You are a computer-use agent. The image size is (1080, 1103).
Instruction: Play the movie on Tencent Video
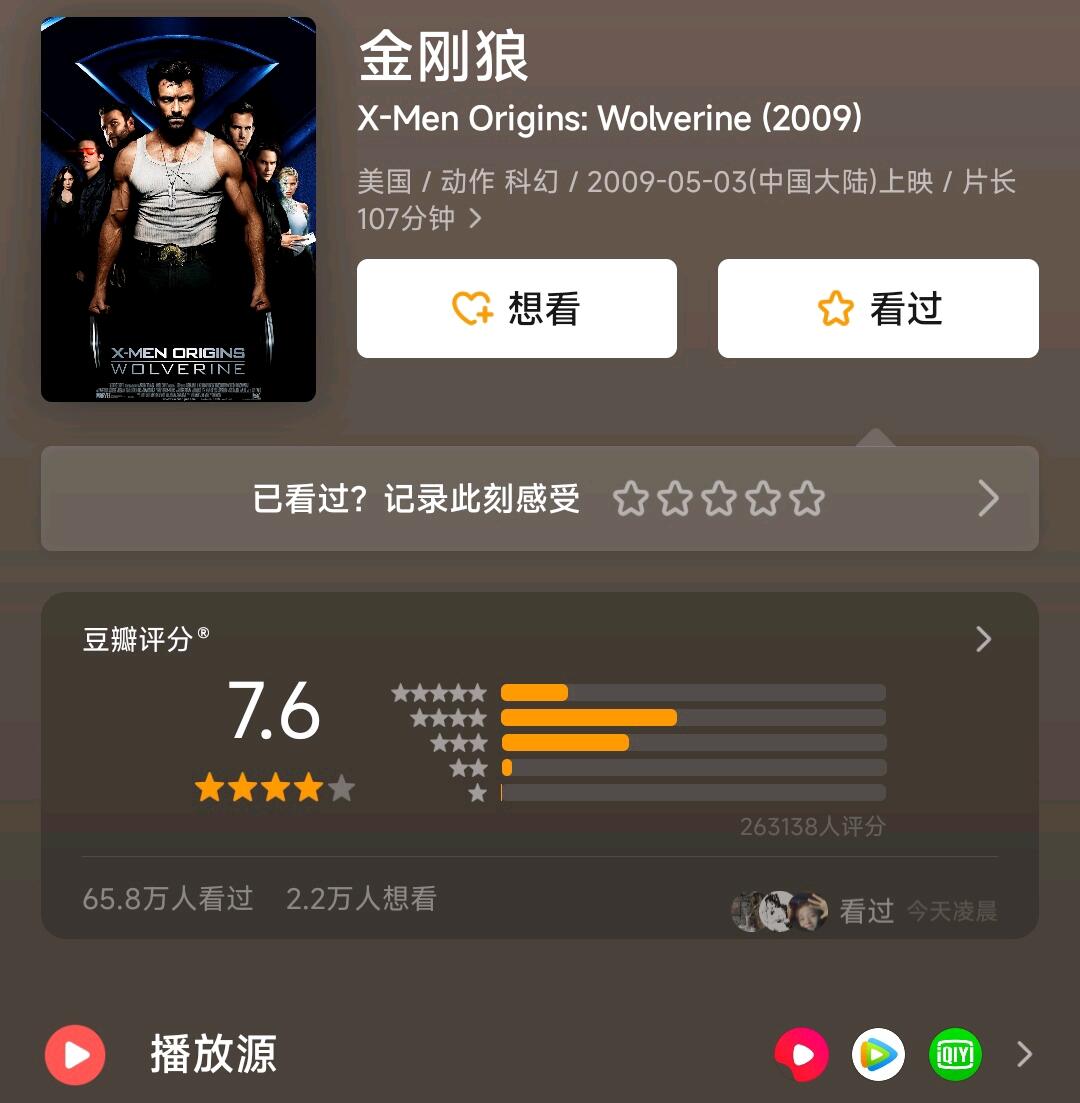click(878, 1054)
